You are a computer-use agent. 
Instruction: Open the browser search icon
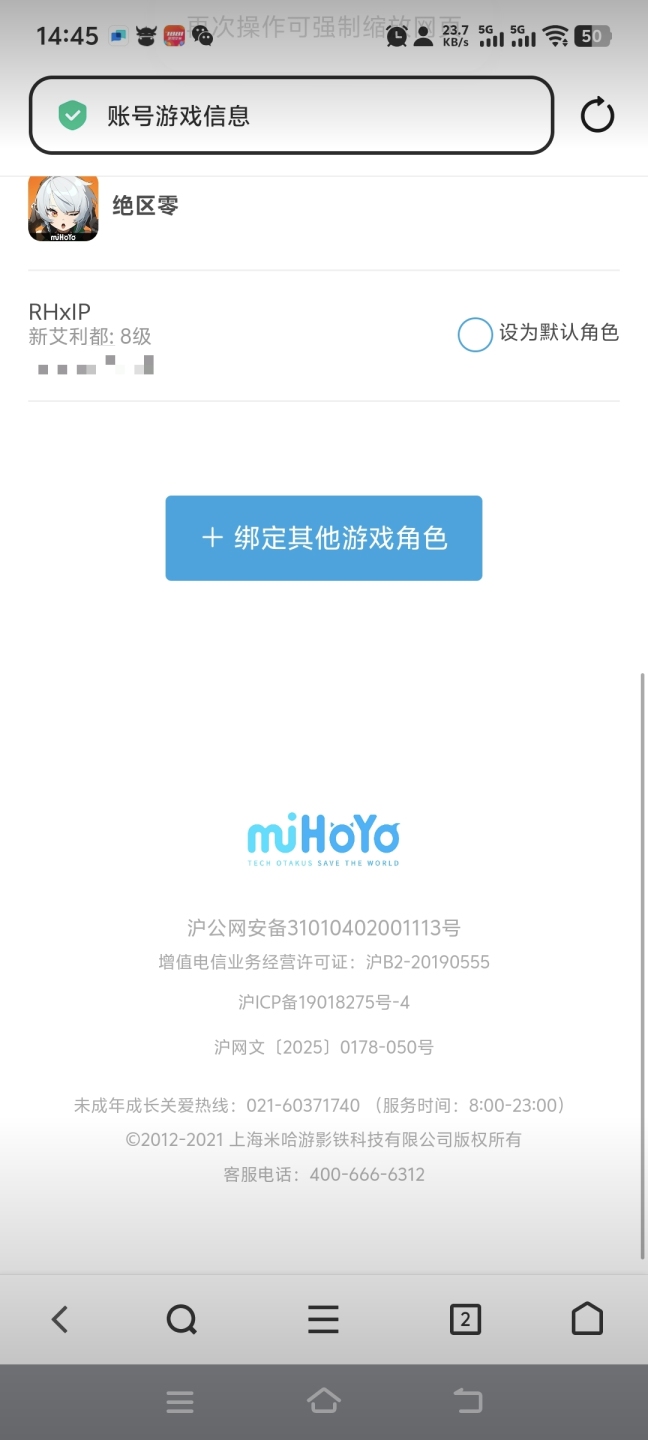point(181,1320)
